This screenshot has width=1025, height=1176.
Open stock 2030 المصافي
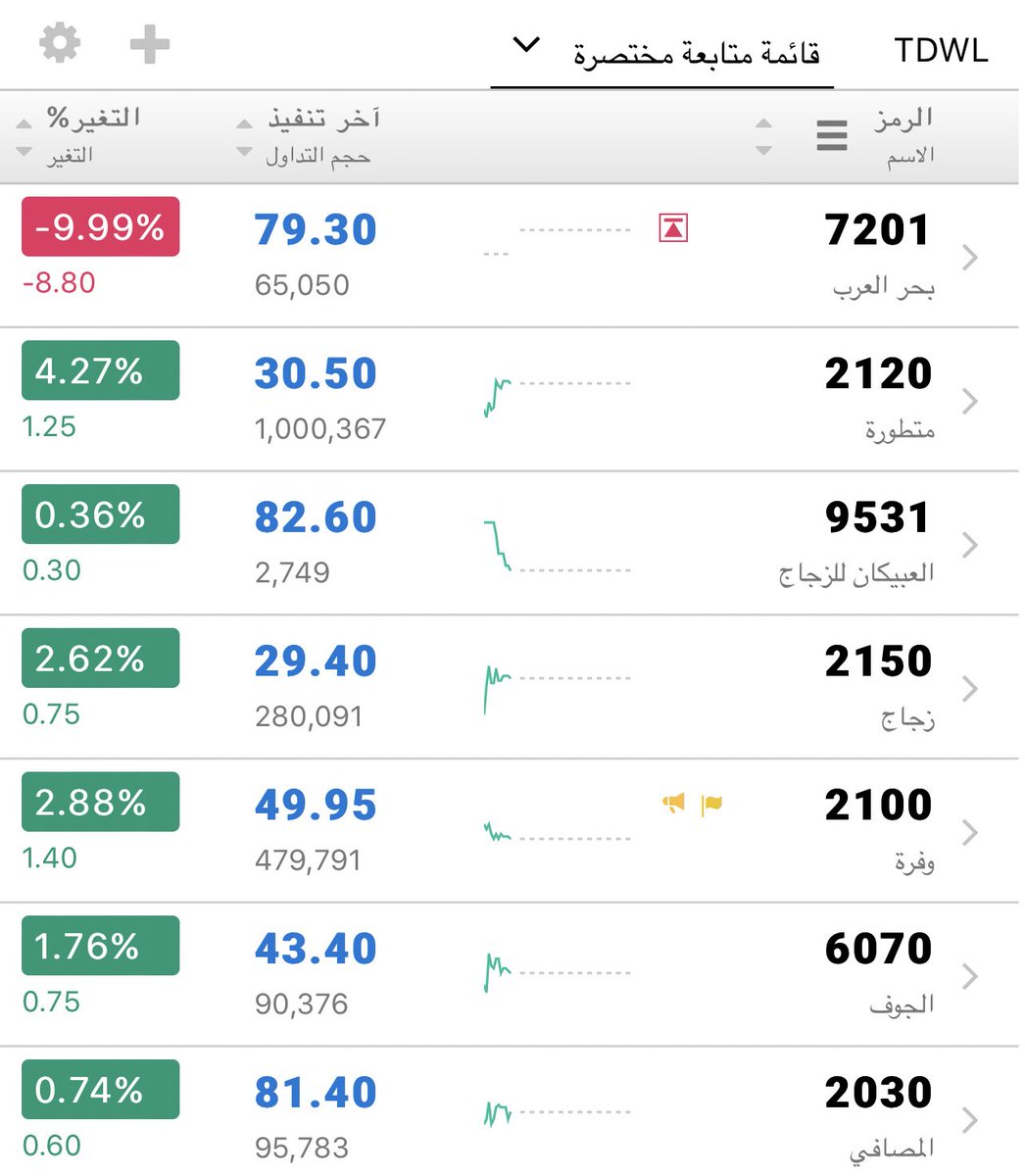pos(878,1115)
